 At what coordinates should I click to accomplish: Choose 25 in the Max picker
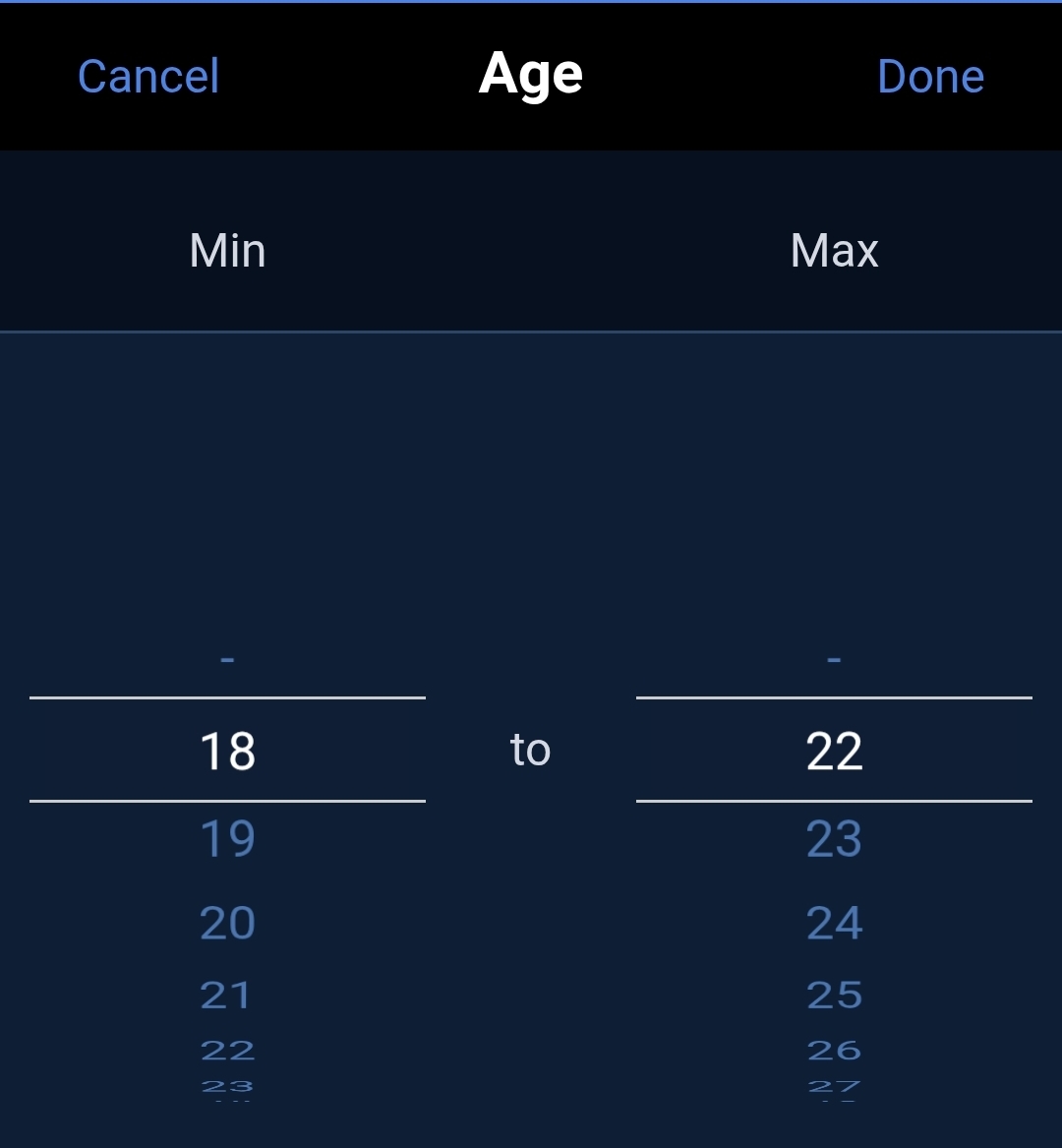click(x=834, y=996)
